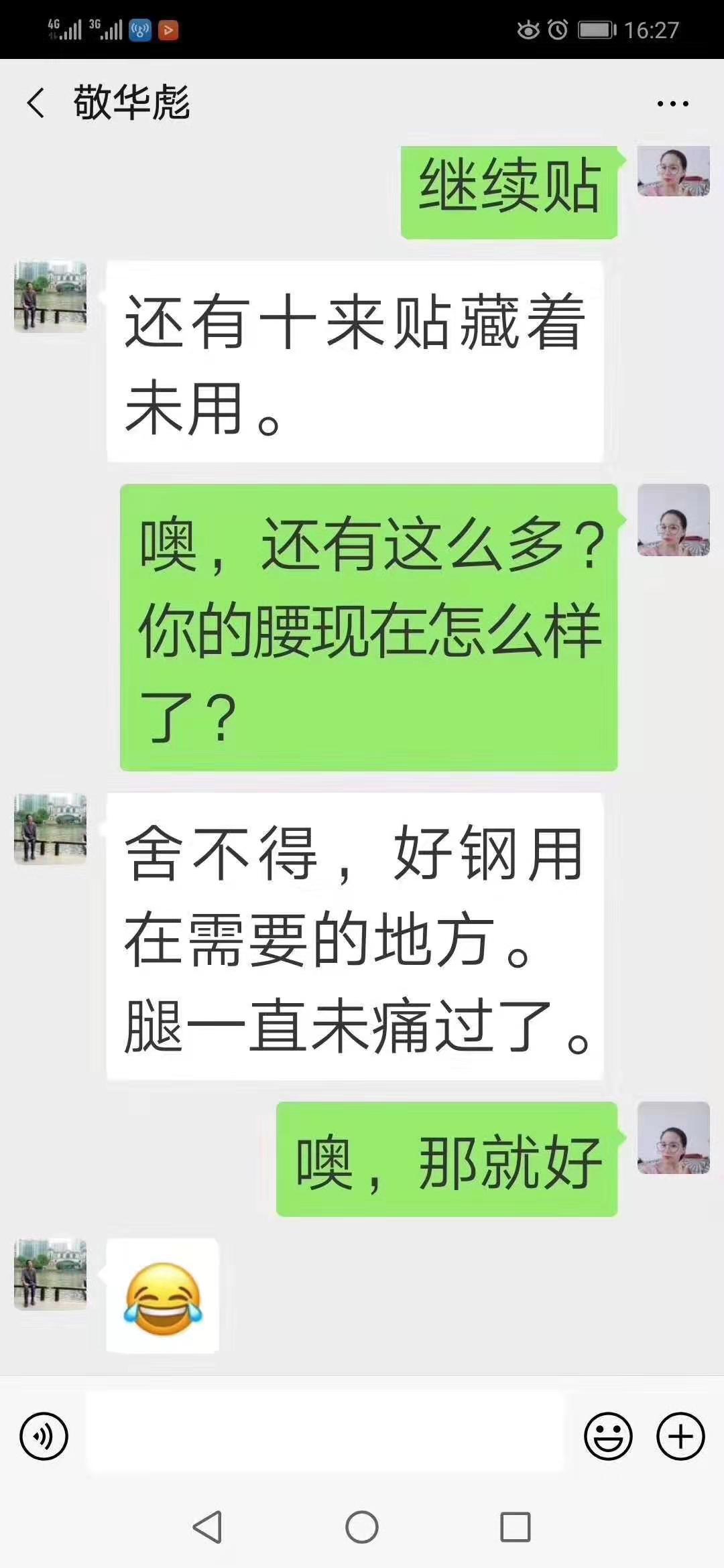Open the plus attachments menu
724x1568 pixels.
[680, 1436]
